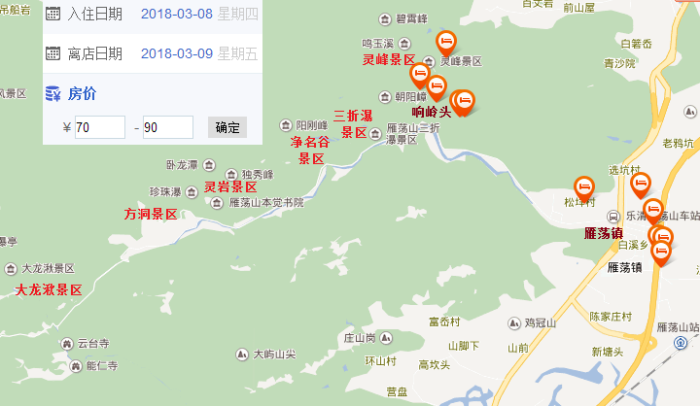700x406 pixels.
Task: Tap the maximum price field showing 90
Action: [167, 127]
